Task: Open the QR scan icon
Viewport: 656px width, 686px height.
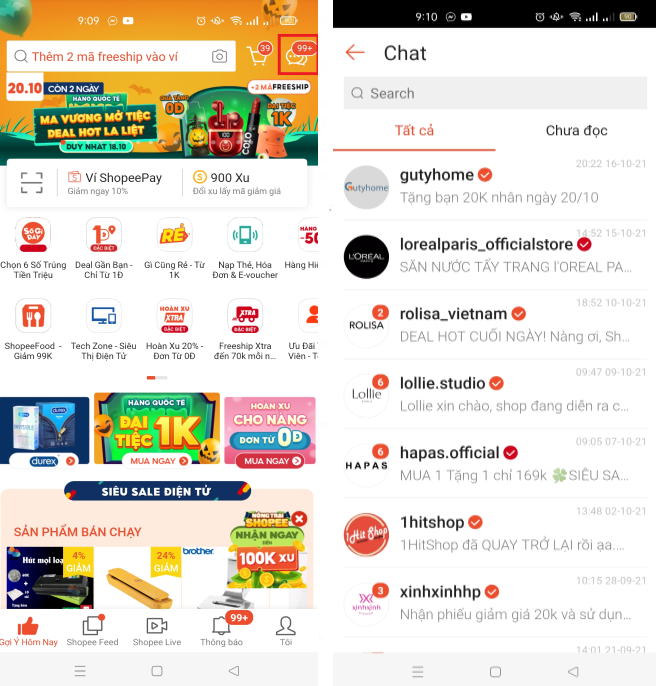Action: [x=32, y=183]
